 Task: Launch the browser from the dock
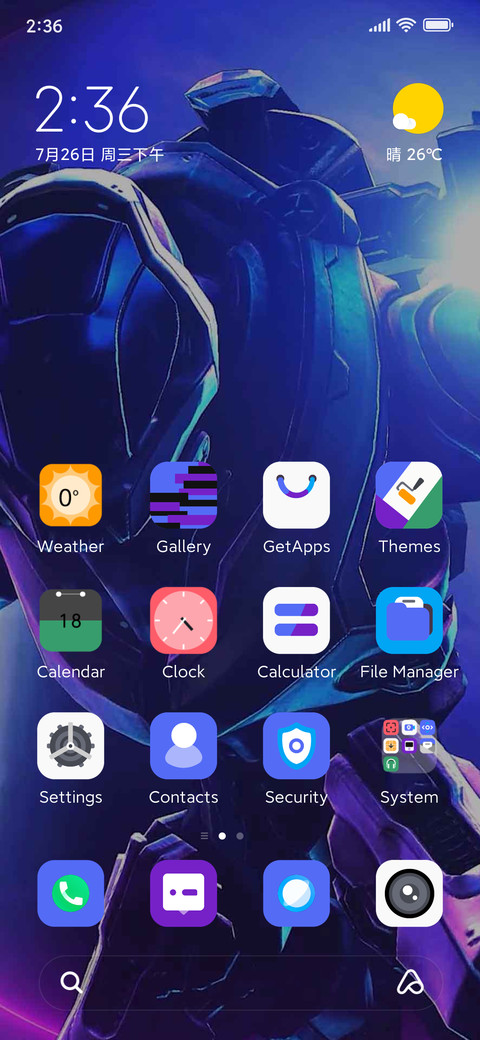[296, 893]
